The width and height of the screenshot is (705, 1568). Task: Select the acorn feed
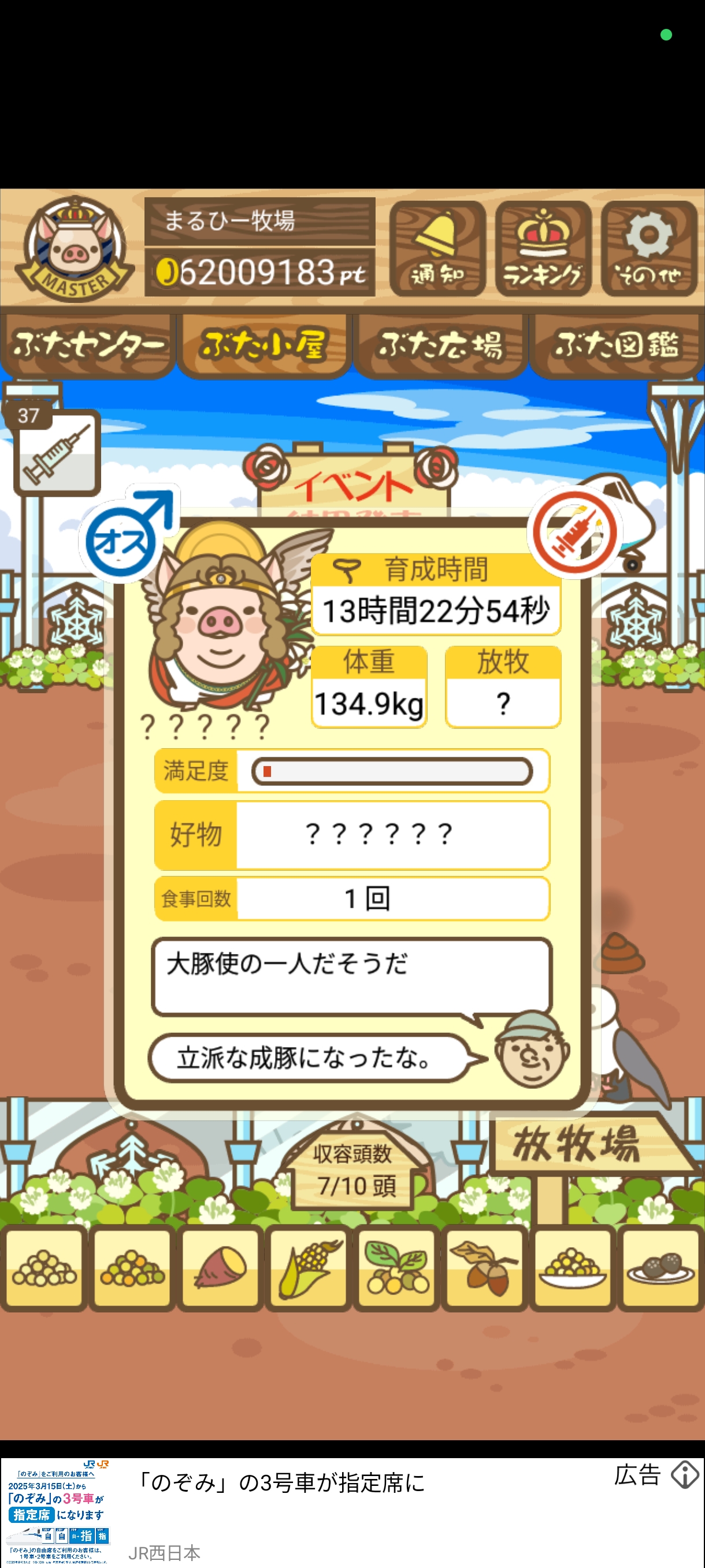tap(485, 1269)
